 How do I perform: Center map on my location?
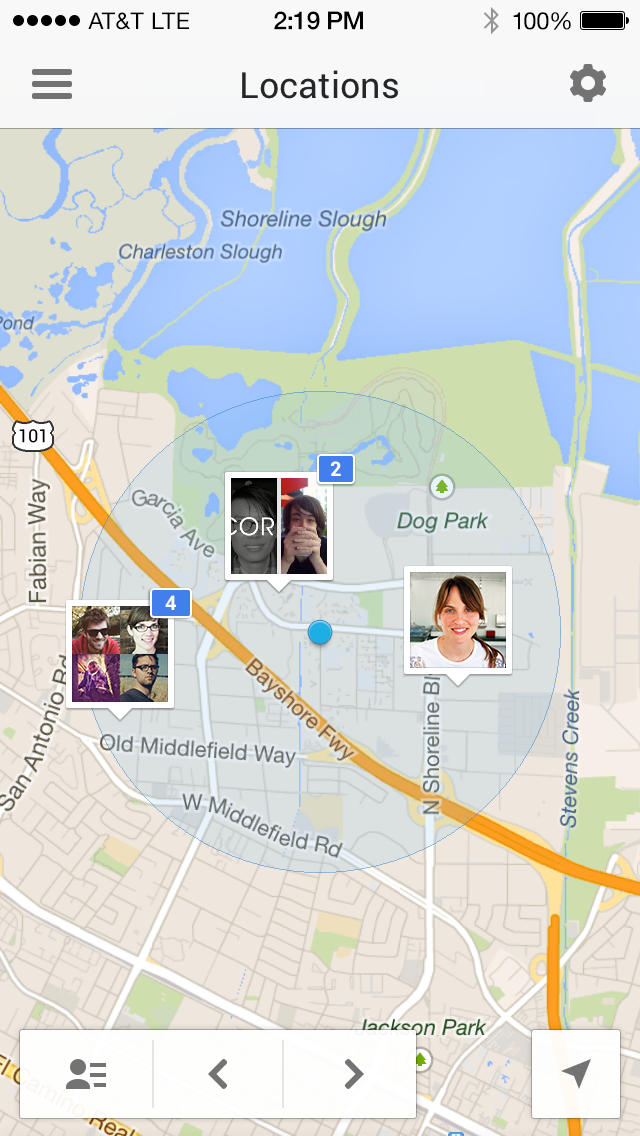[576, 1074]
